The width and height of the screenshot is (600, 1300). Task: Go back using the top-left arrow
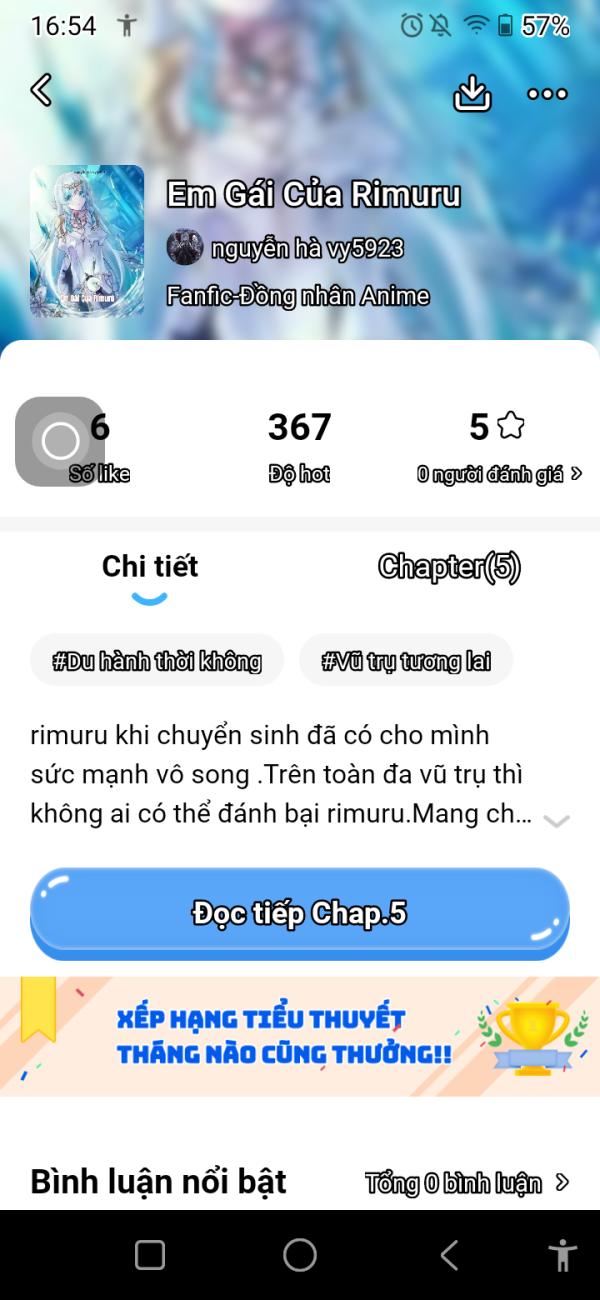point(41,91)
